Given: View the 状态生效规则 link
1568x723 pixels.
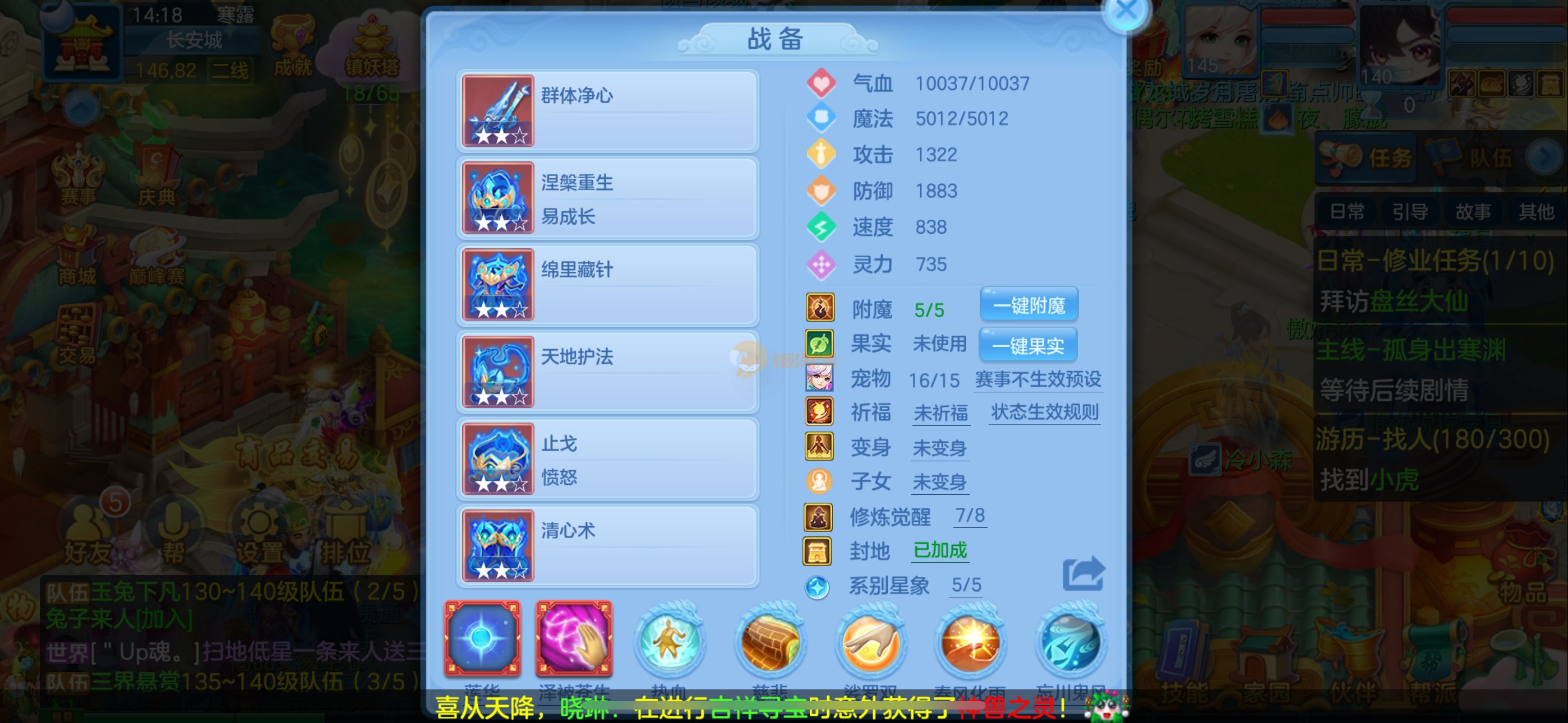Looking at the screenshot, I should (1045, 413).
